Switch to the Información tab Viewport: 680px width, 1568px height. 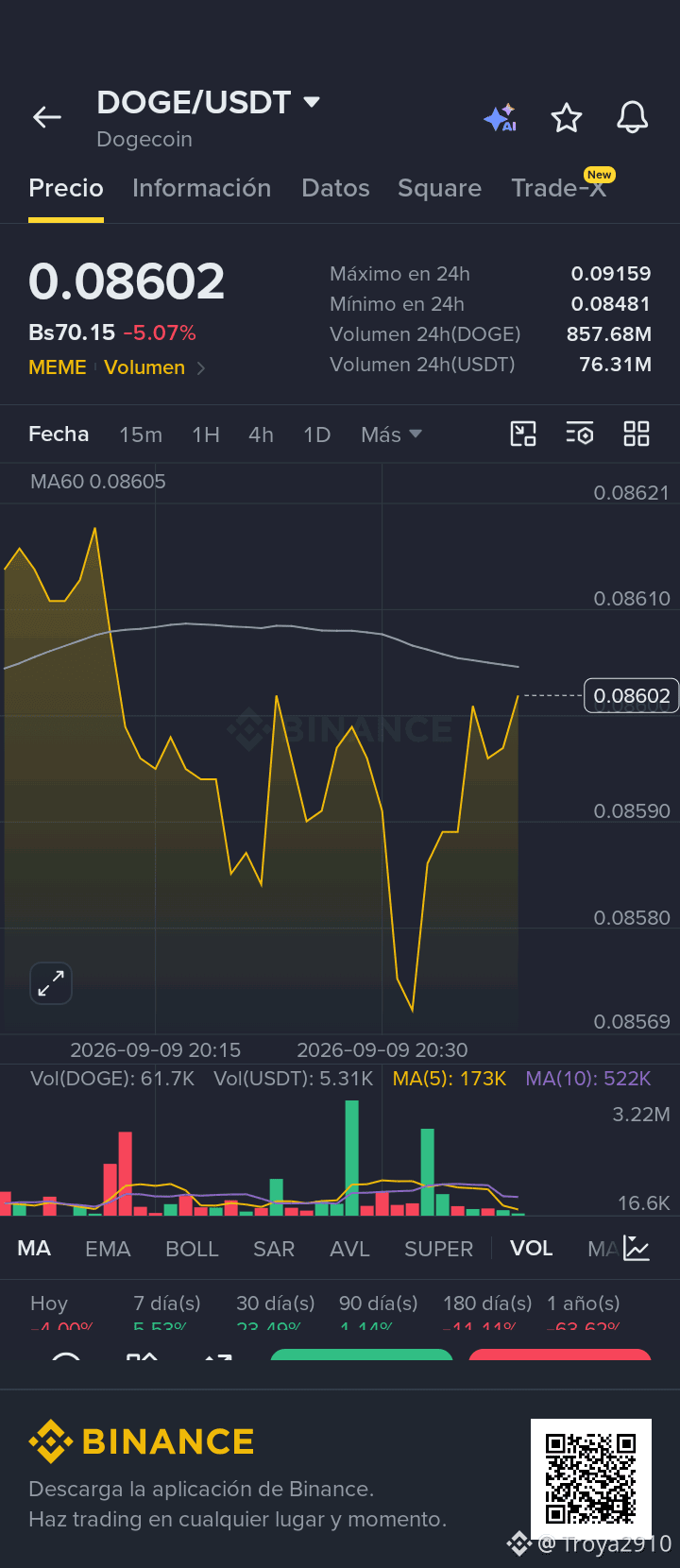[x=201, y=188]
